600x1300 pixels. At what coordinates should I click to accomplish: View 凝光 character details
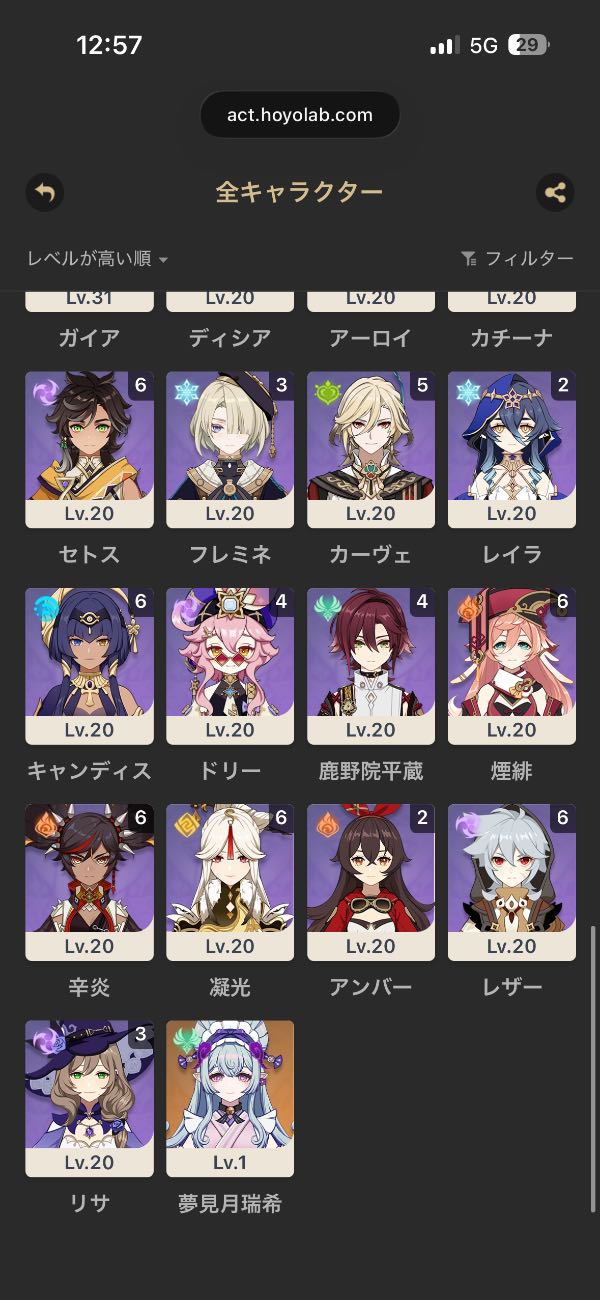pyautogui.click(x=230, y=882)
